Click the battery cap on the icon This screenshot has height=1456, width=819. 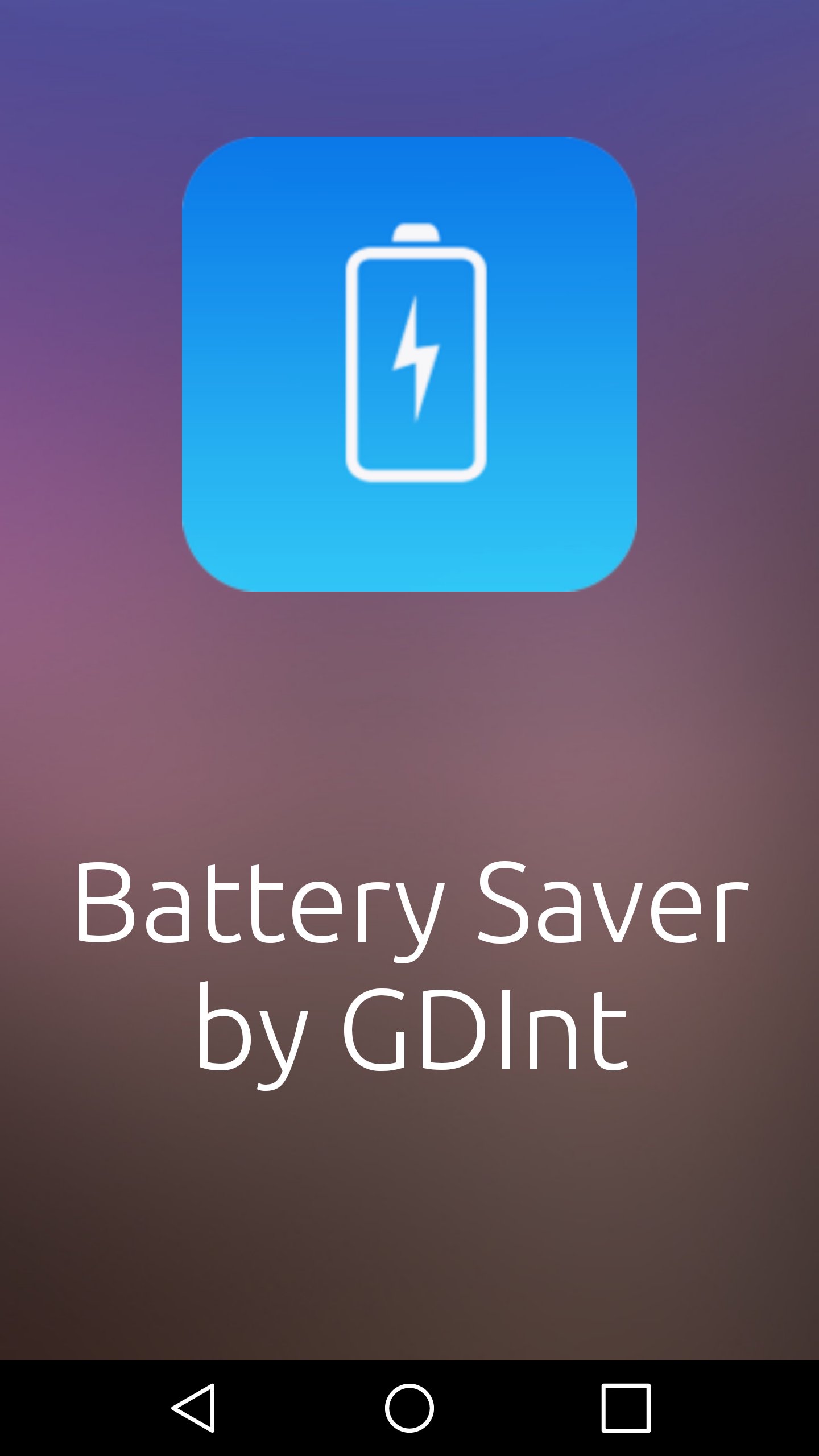(414, 233)
